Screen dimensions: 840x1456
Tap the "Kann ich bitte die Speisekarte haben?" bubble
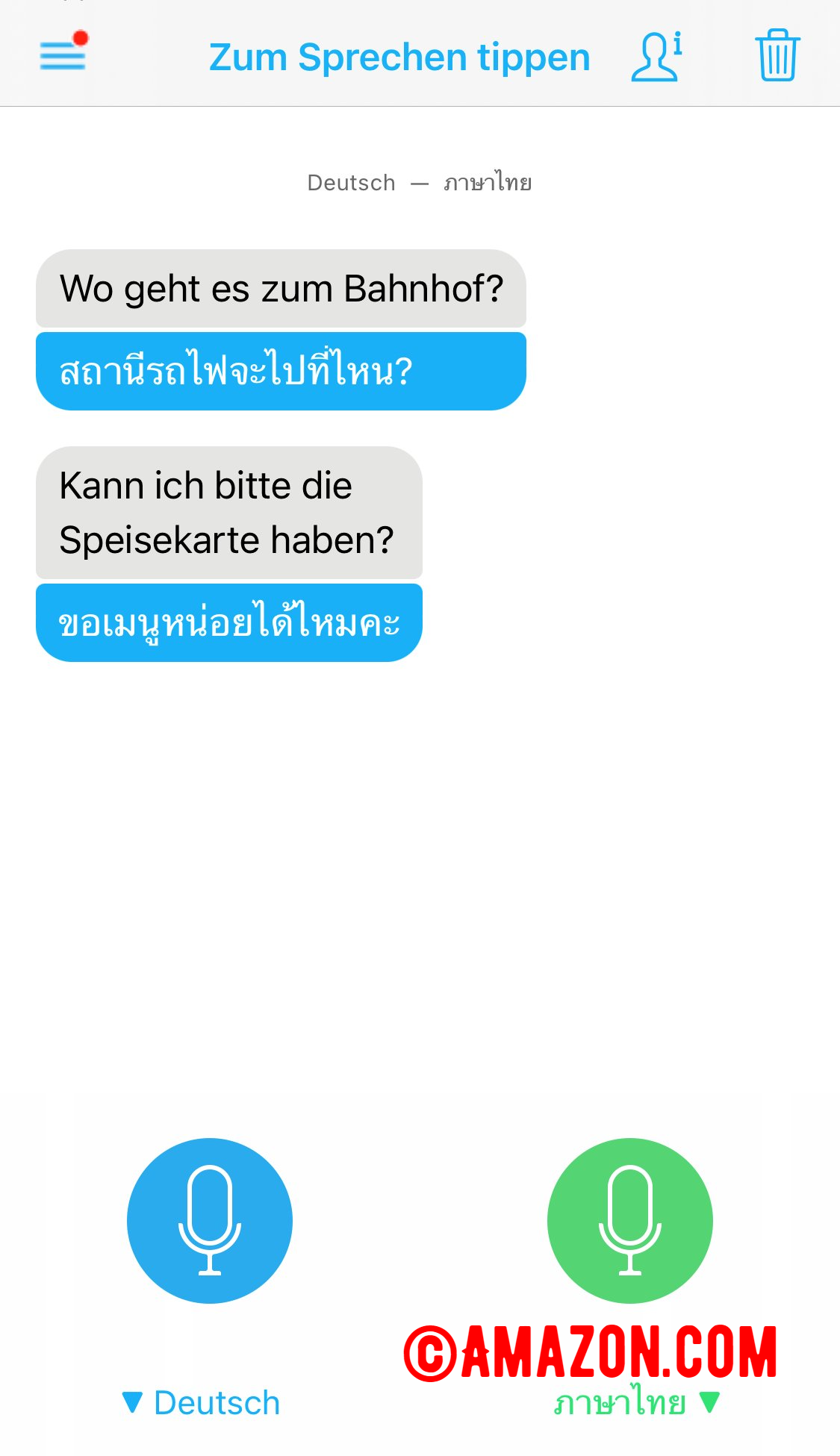tap(228, 513)
